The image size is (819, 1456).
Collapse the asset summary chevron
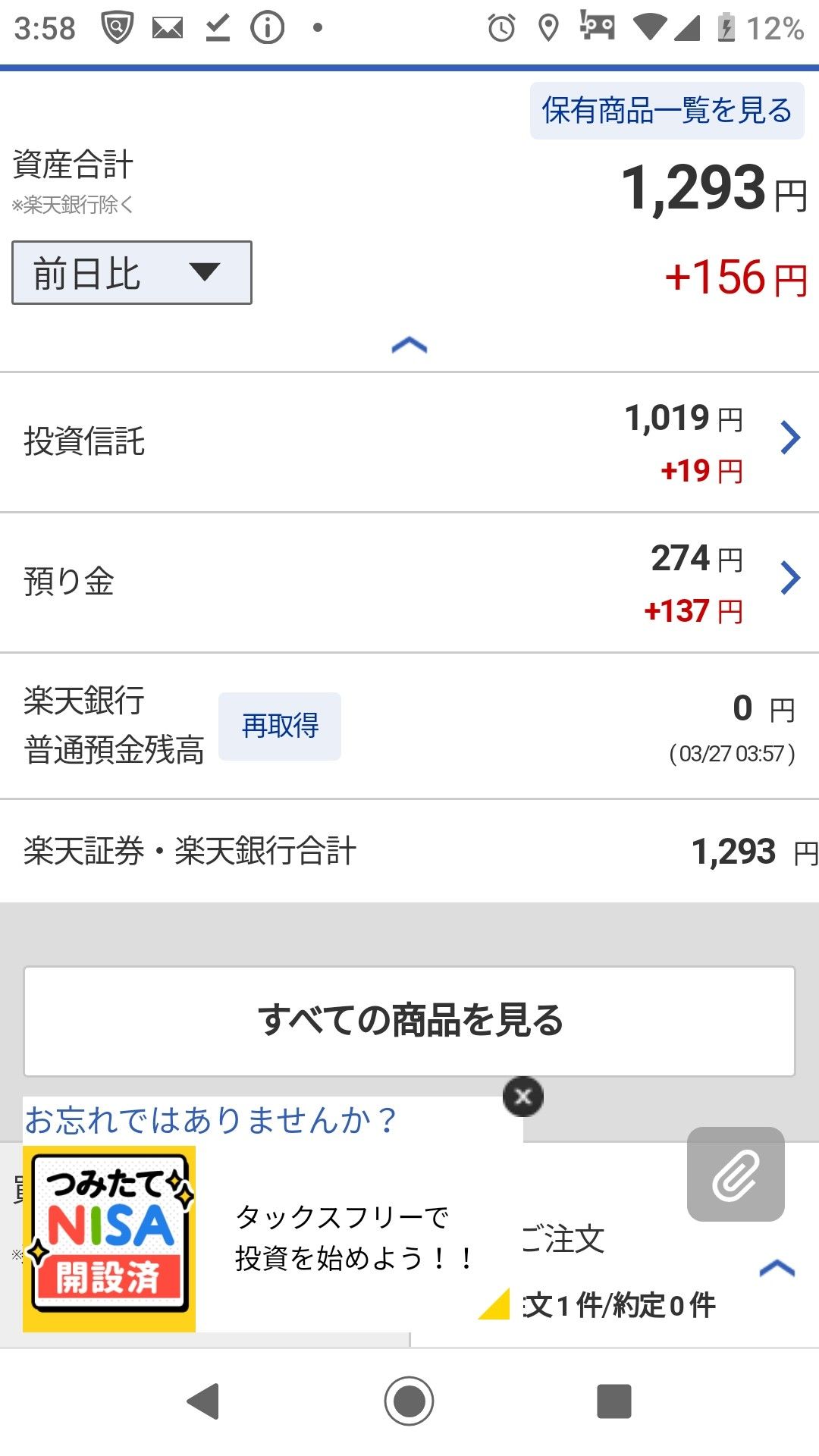tap(409, 346)
